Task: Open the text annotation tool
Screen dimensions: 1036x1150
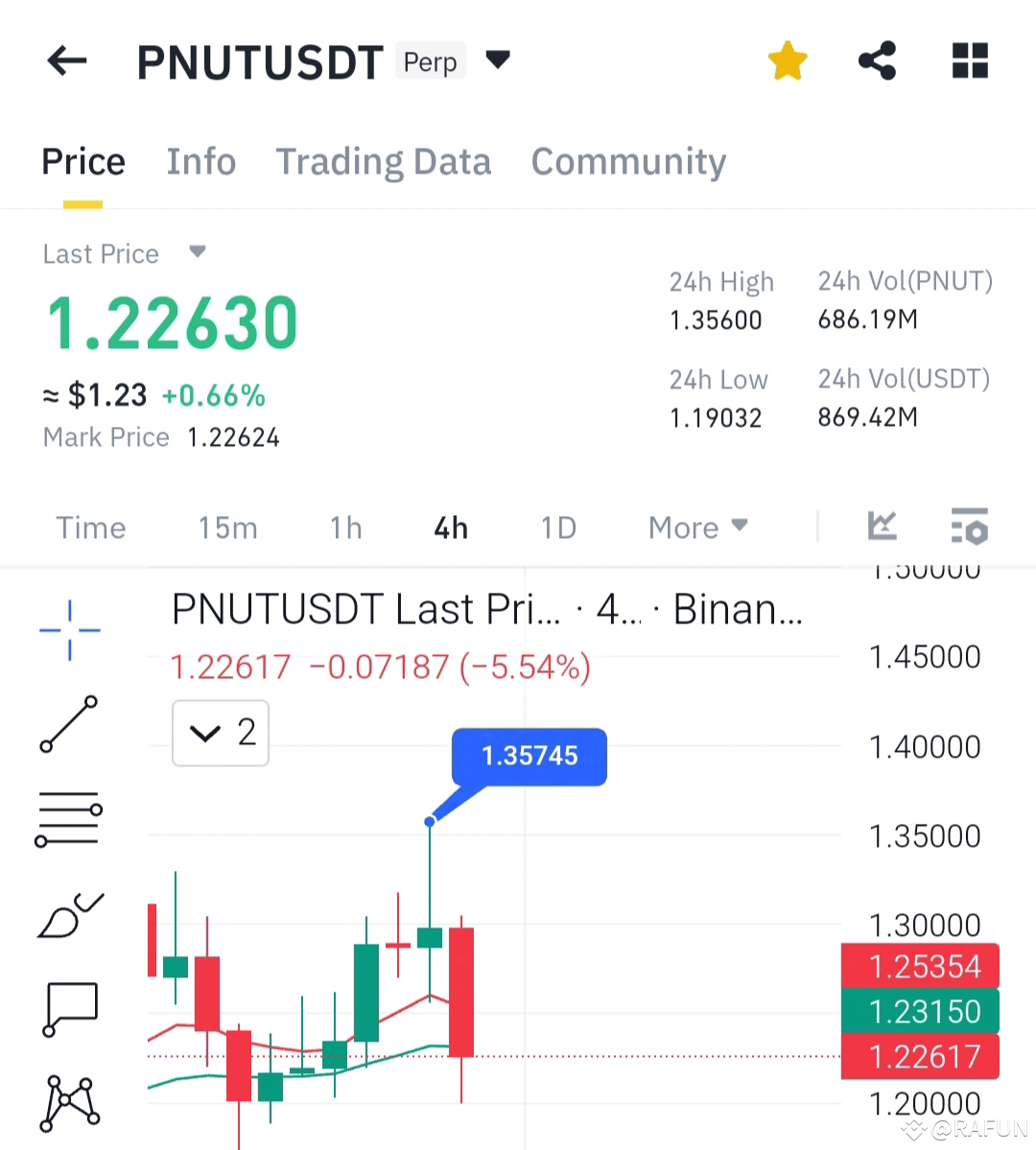Action: click(x=69, y=1005)
